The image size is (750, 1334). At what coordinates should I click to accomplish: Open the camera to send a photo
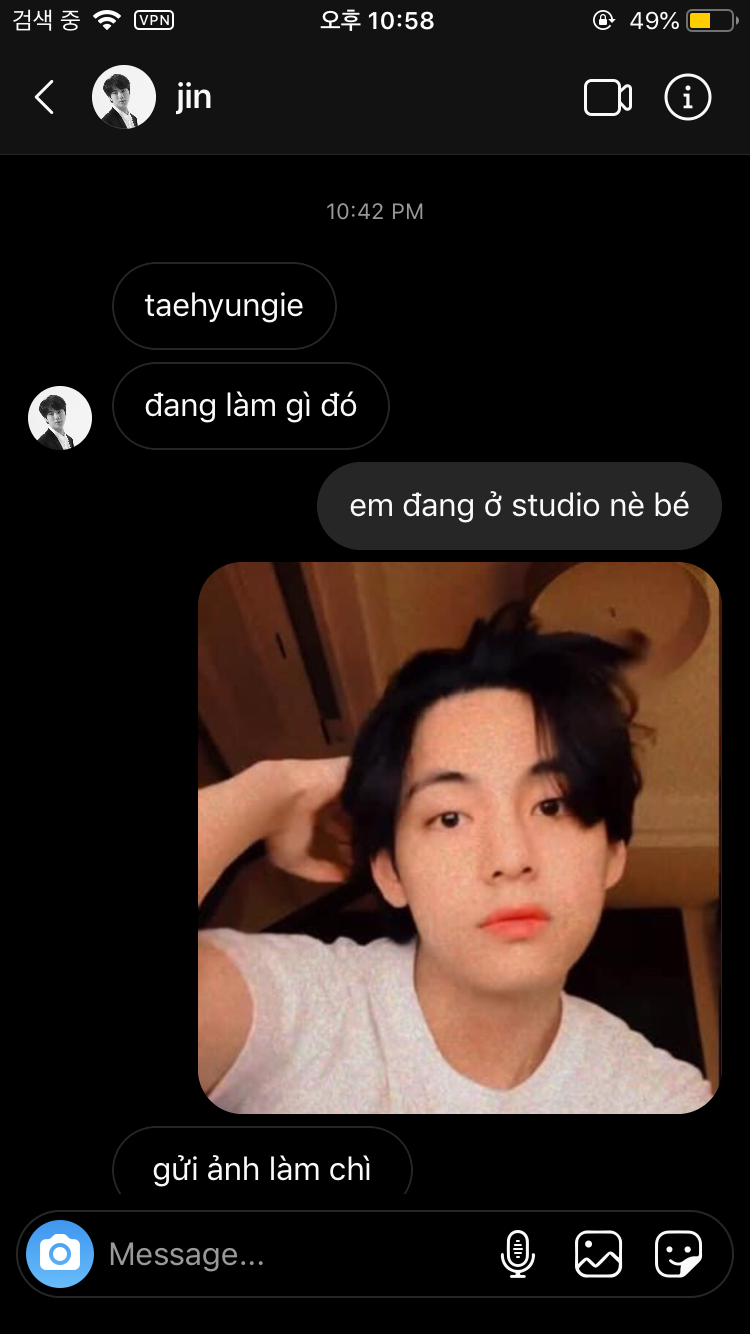60,1253
